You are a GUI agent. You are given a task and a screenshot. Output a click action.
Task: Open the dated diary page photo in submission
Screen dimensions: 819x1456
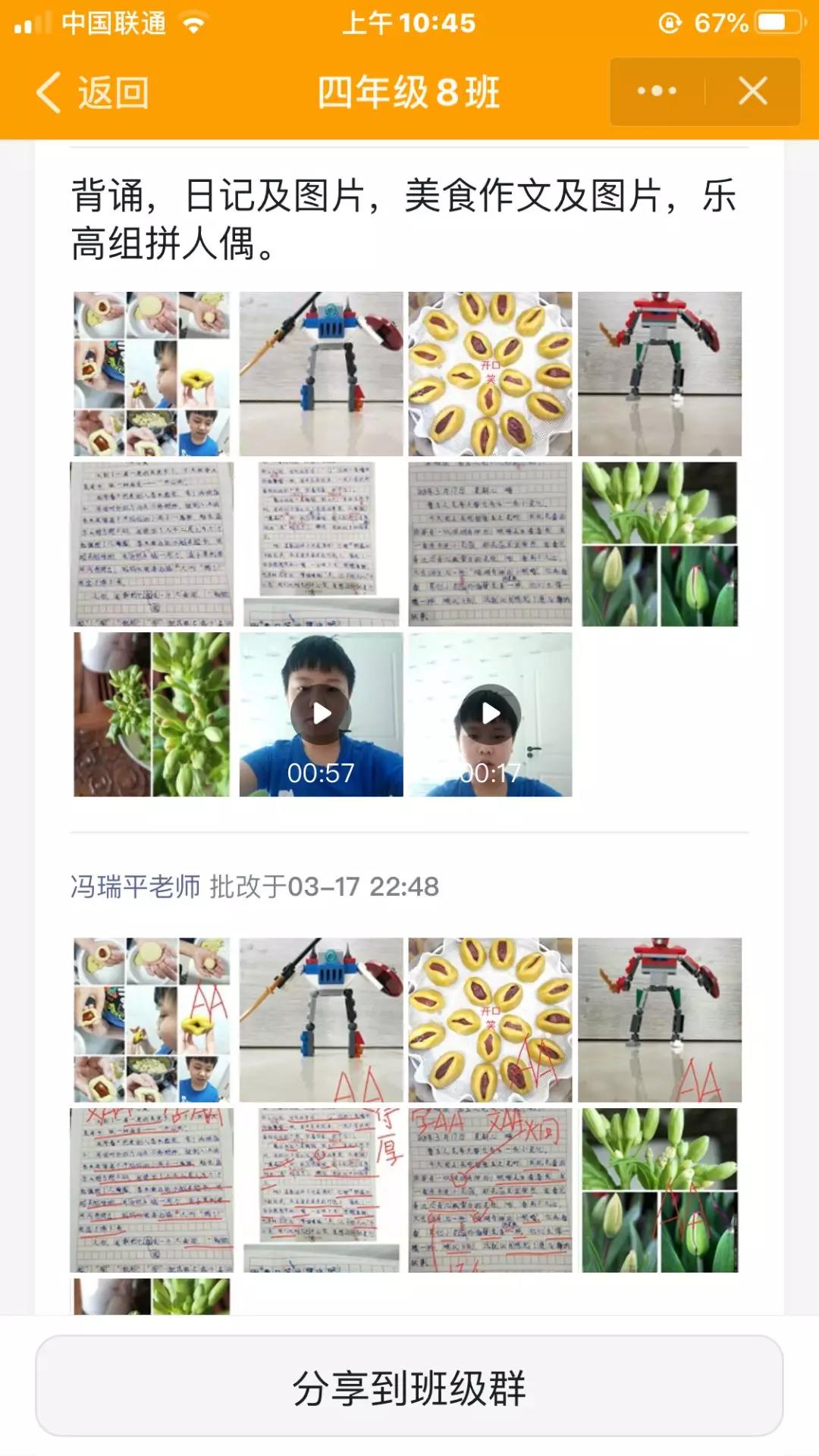491,544
